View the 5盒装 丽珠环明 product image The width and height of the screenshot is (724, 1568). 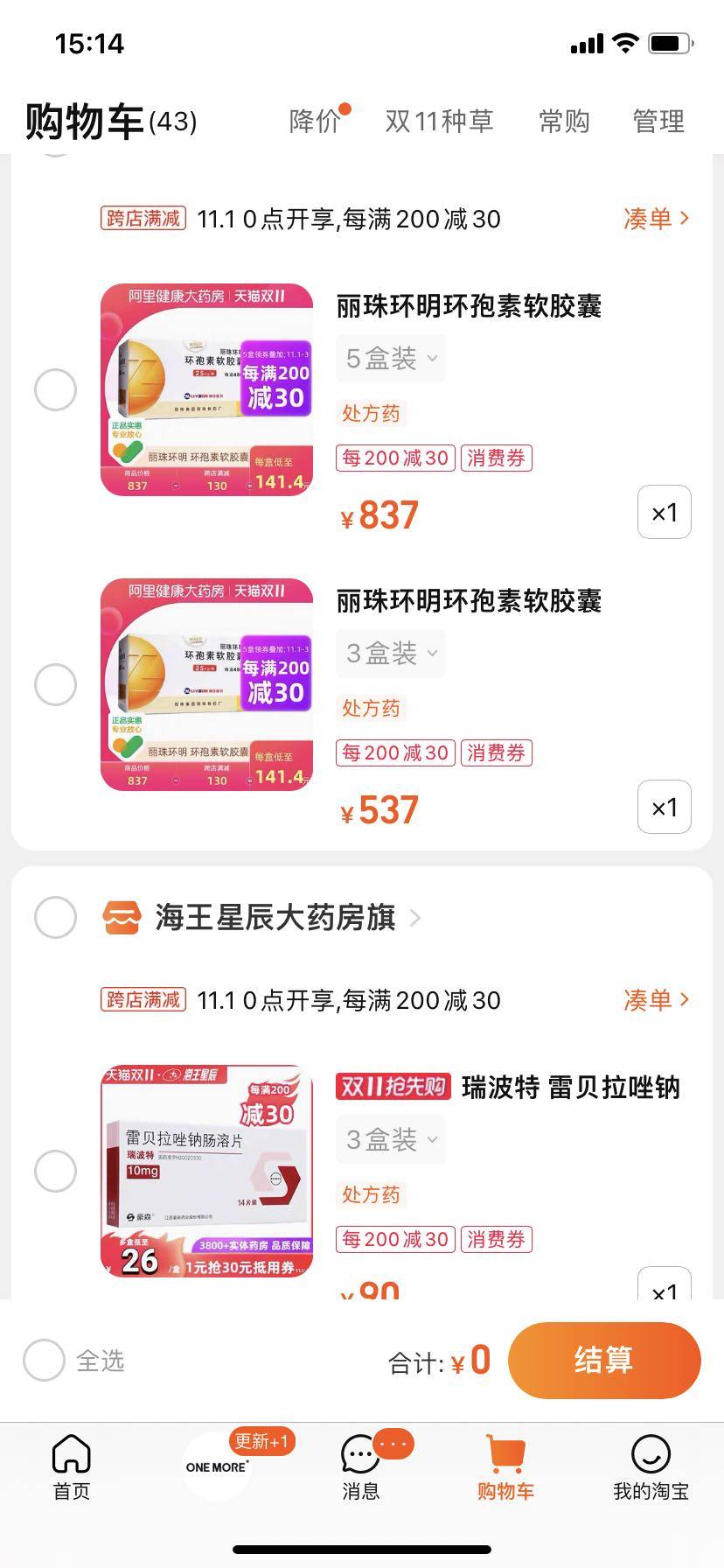207,389
